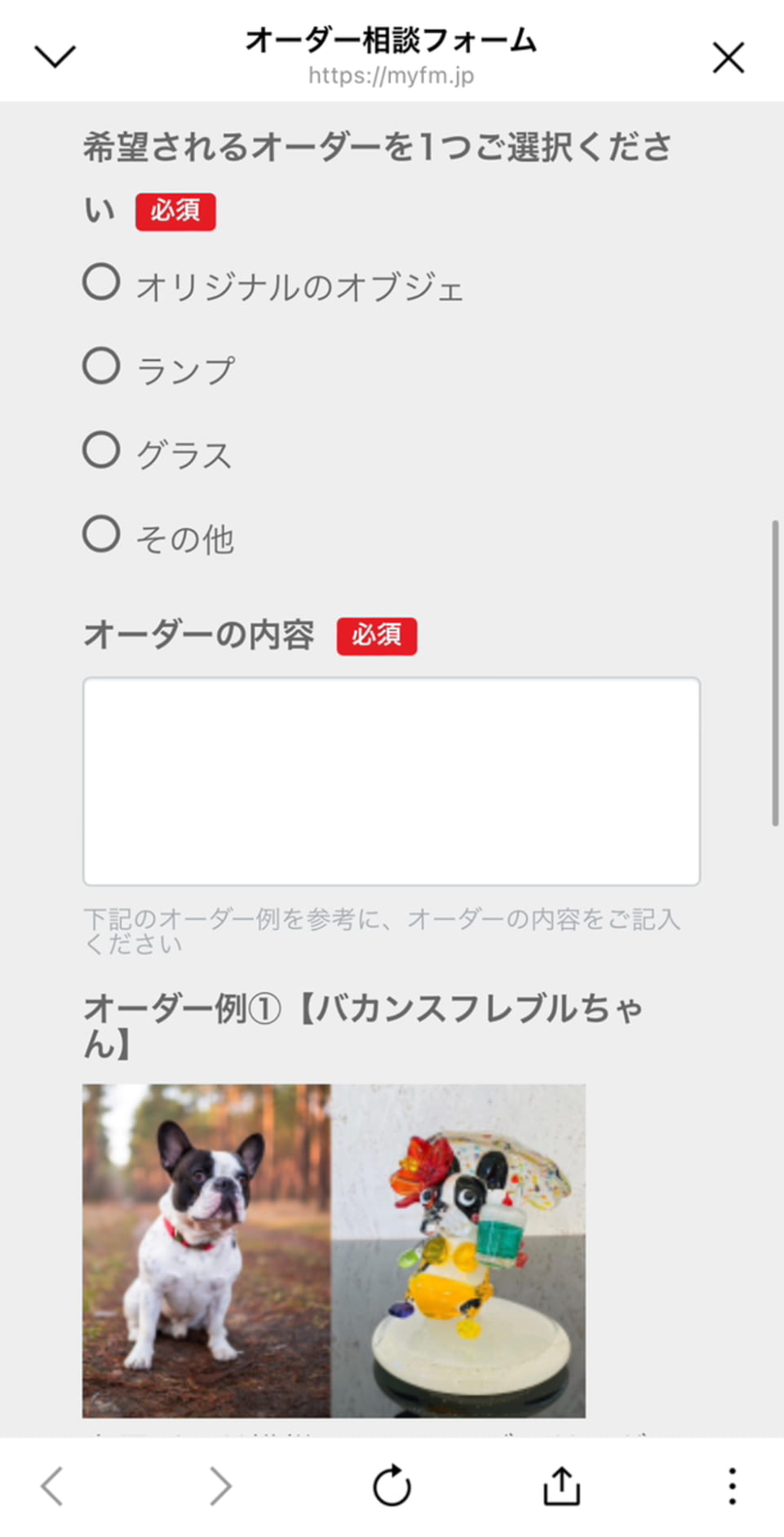Open the browser overflow menu (three dots)

[x=730, y=1485]
